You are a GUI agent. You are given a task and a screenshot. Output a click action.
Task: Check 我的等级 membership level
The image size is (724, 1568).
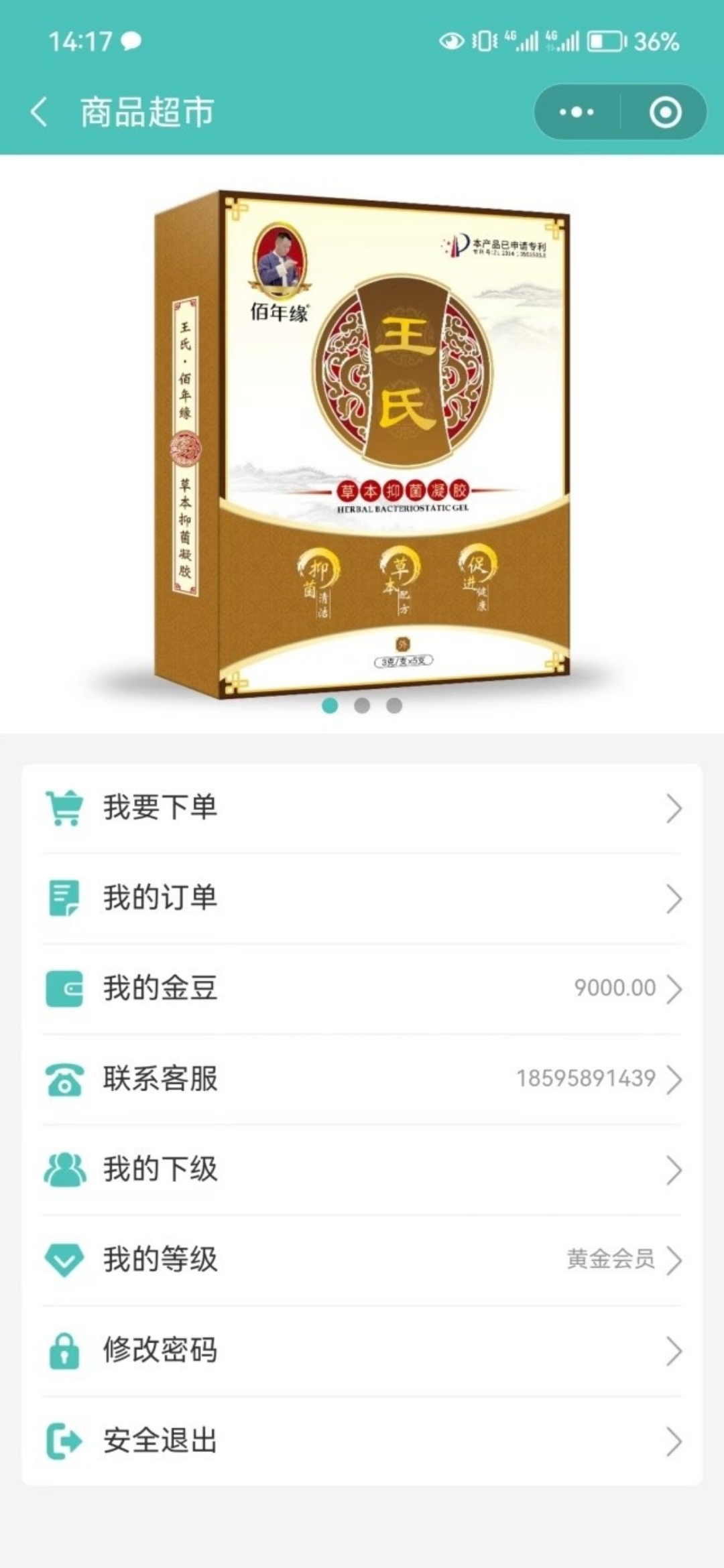pyautogui.click(x=362, y=1260)
